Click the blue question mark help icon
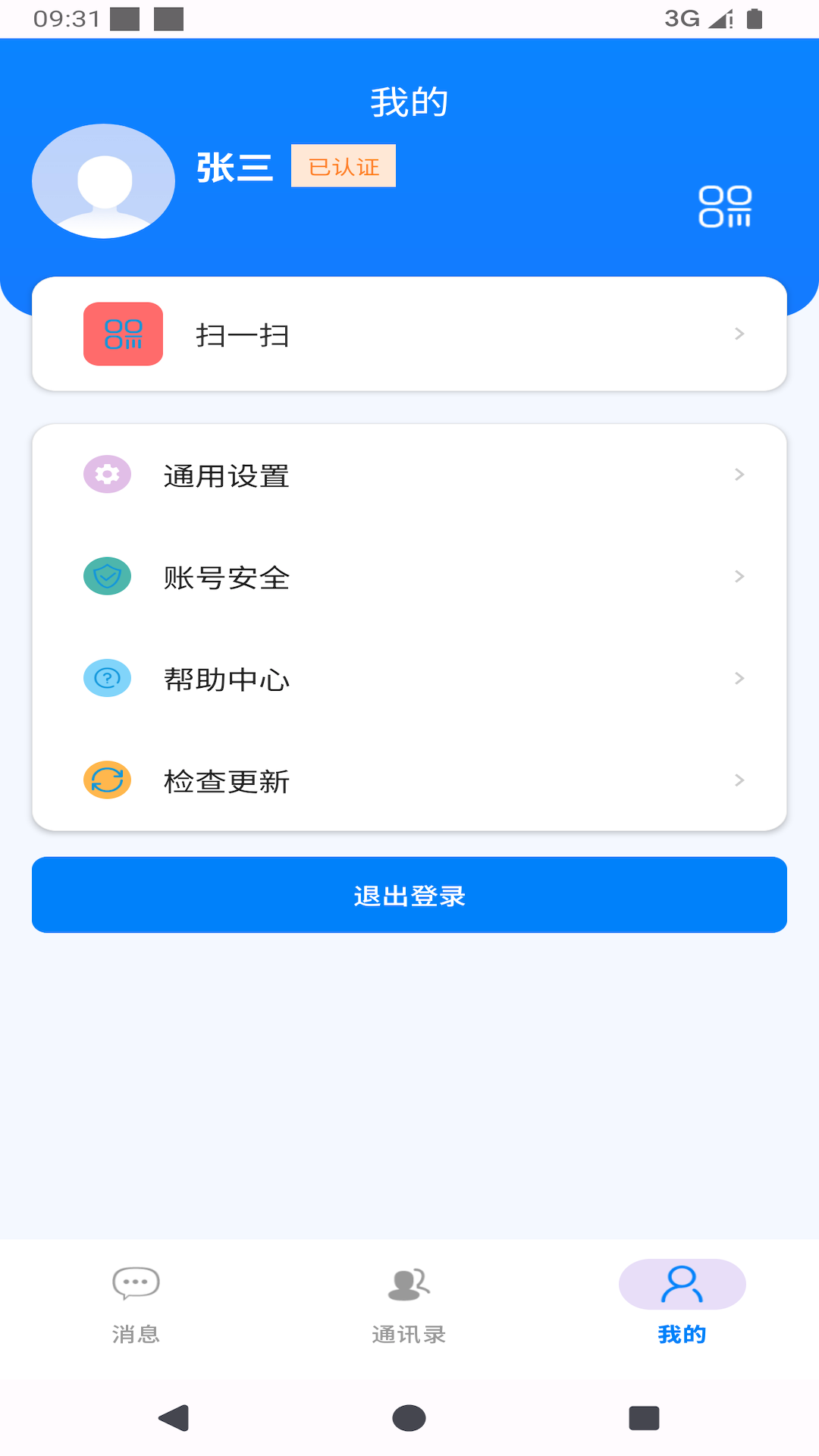 coord(107,678)
